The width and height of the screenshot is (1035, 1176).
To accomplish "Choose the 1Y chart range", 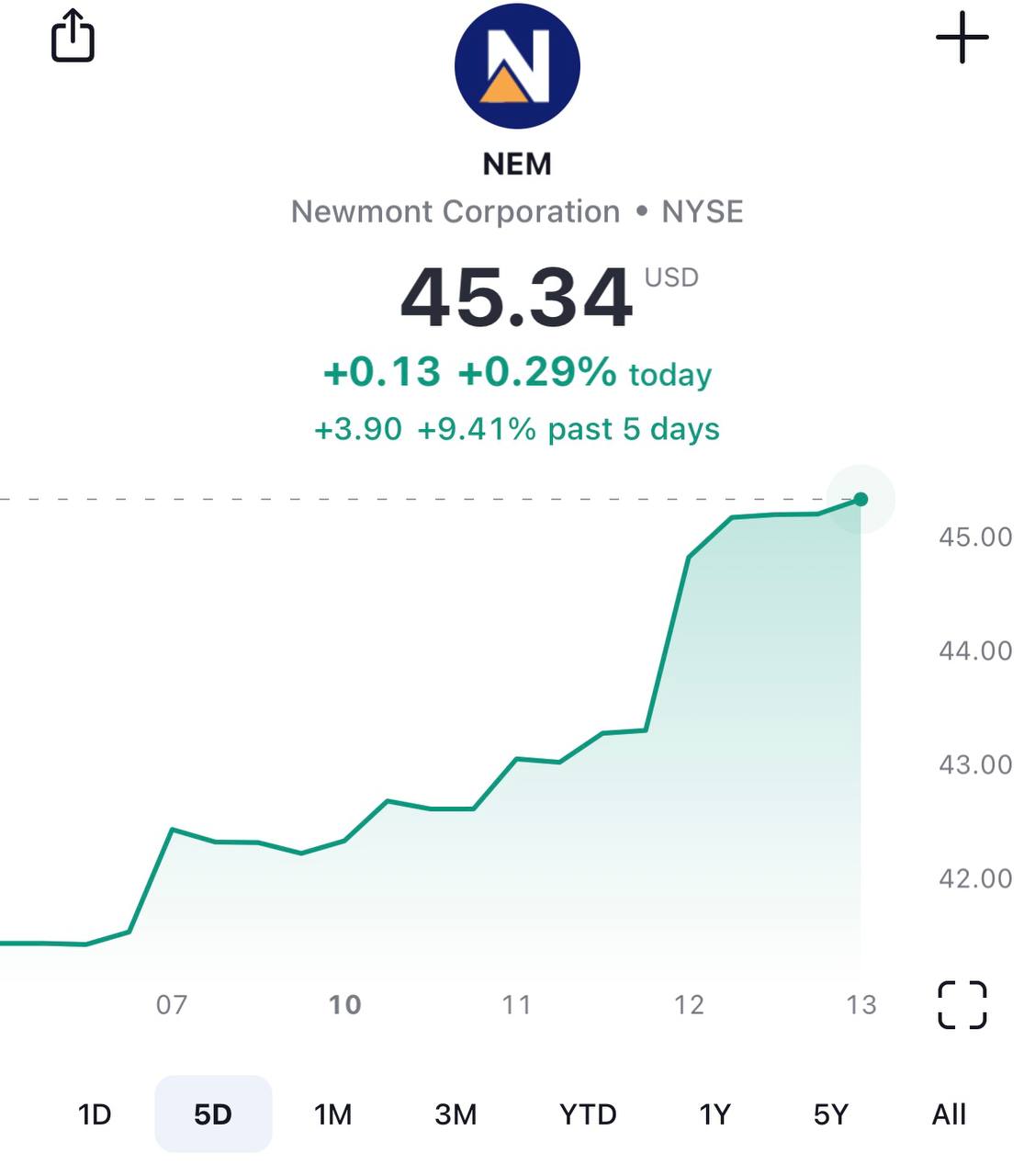I will (714, 1114).
